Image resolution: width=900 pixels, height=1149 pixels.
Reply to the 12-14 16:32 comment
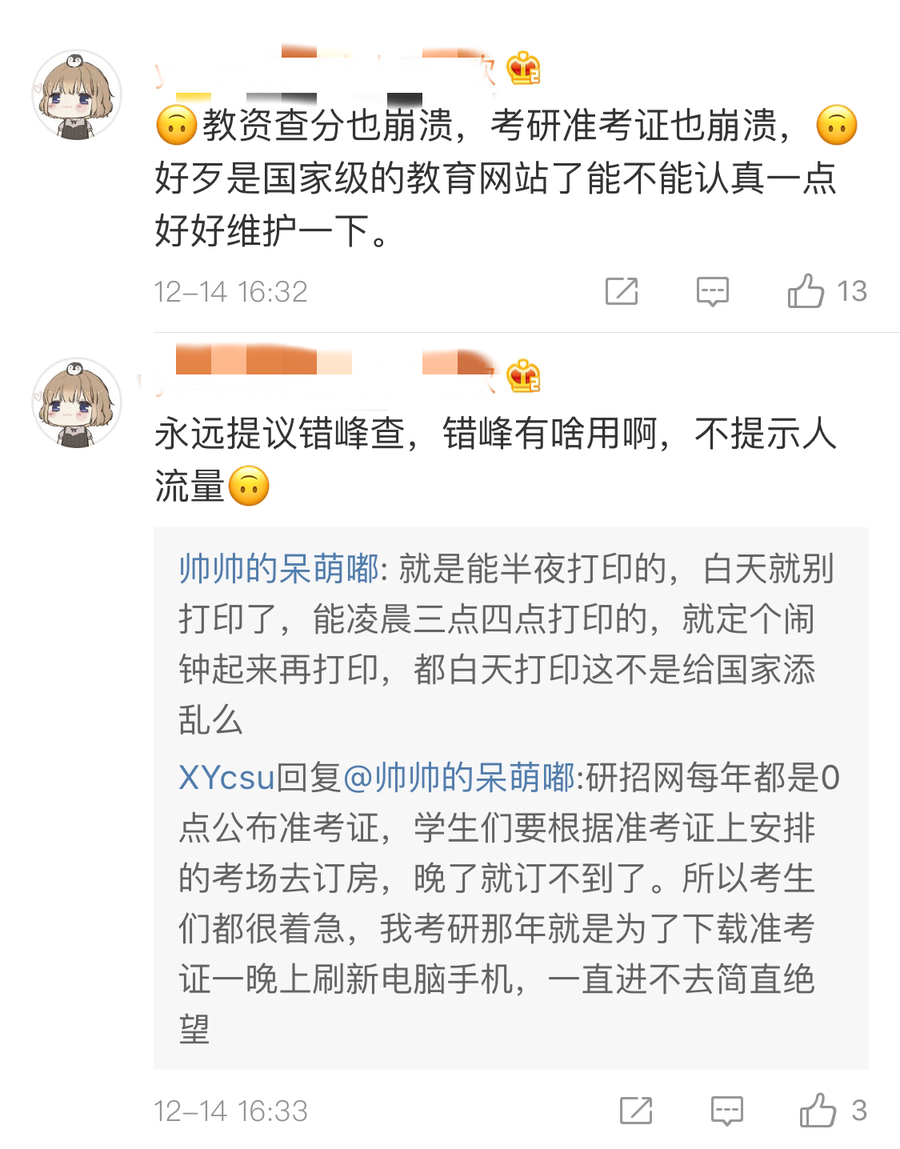coord(712,291)
